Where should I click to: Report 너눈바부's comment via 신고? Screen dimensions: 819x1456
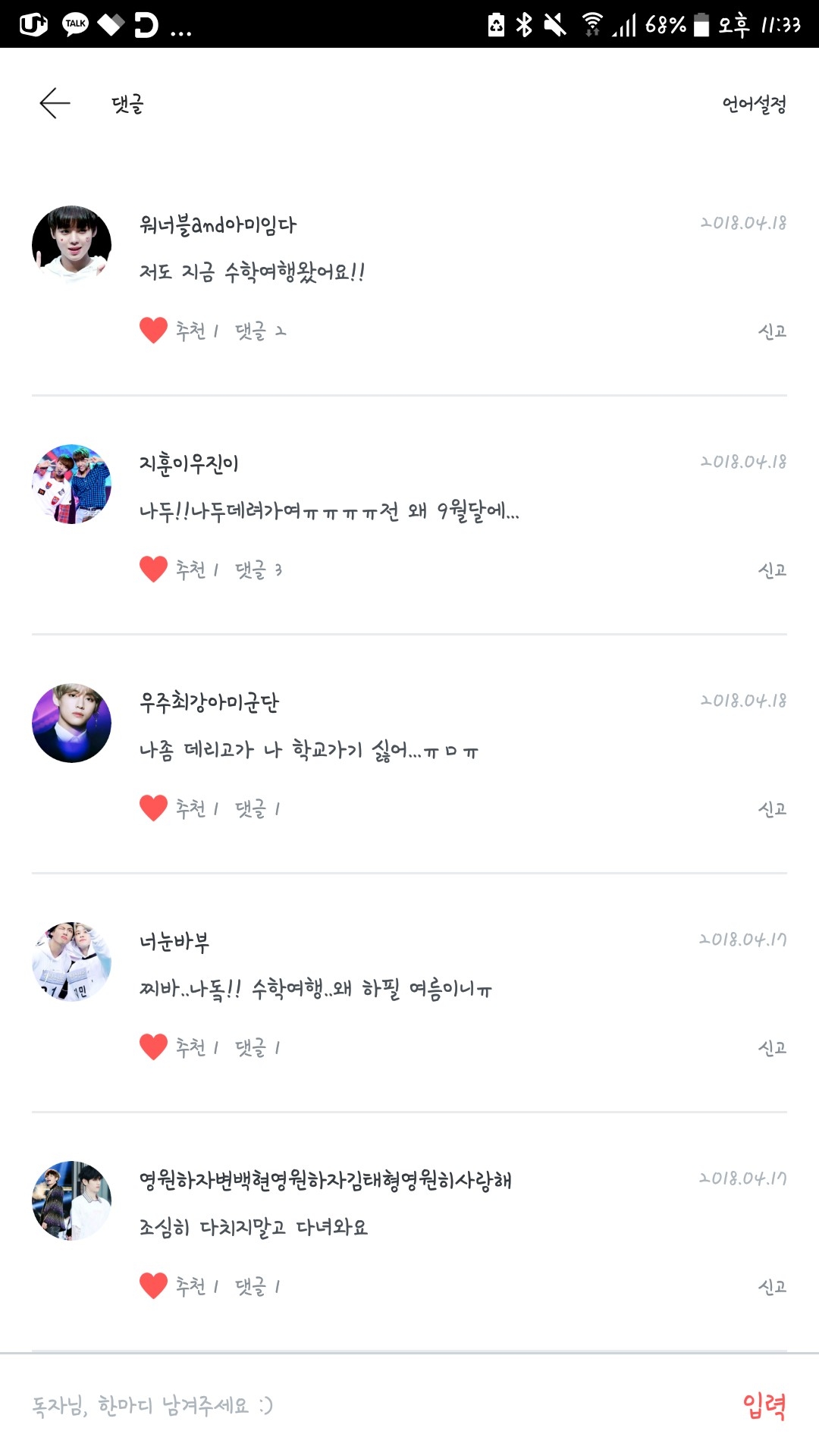[772, 1047]
